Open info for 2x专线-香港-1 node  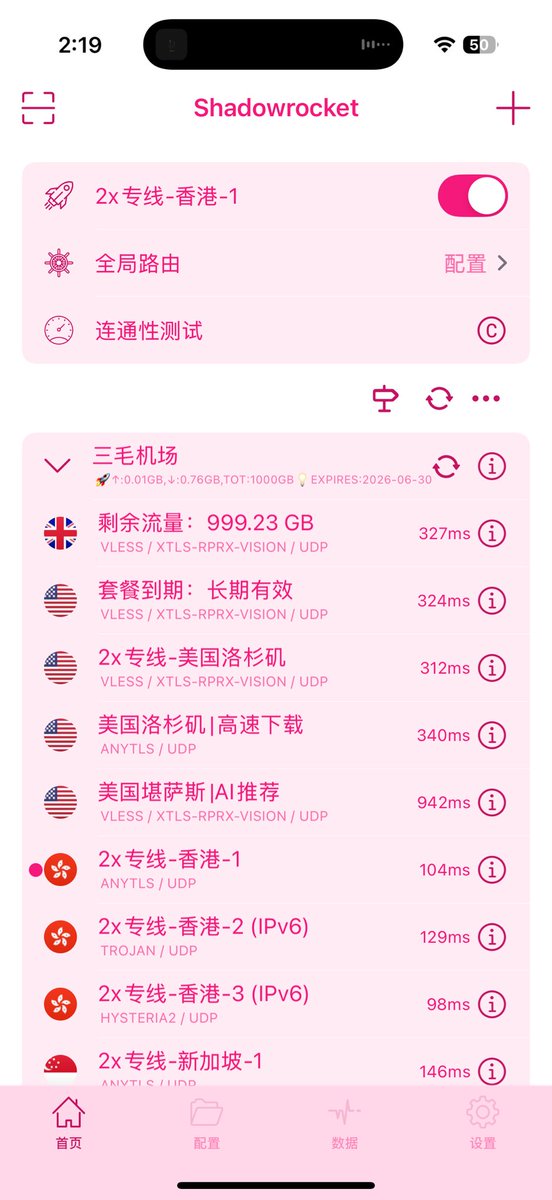click(x=491, y=870)
